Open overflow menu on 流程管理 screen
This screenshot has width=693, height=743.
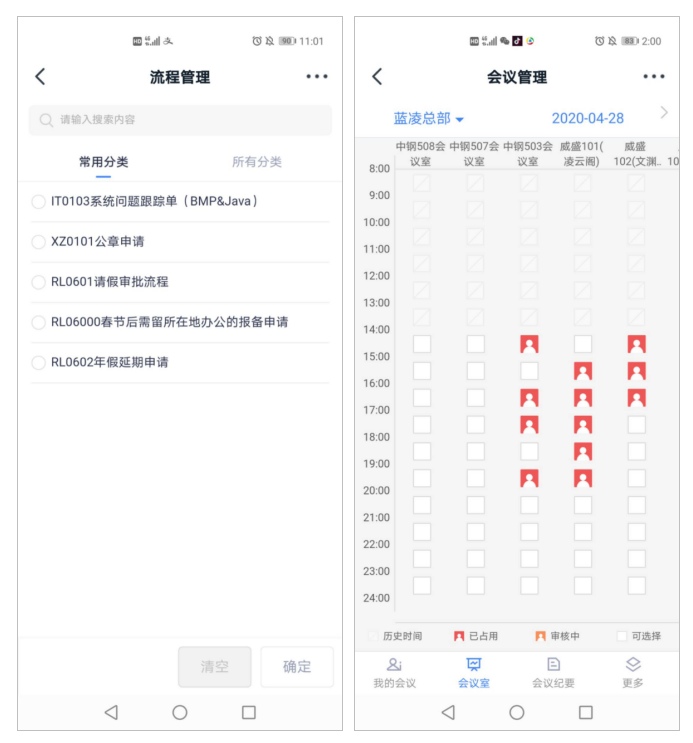tap(317, 77)
